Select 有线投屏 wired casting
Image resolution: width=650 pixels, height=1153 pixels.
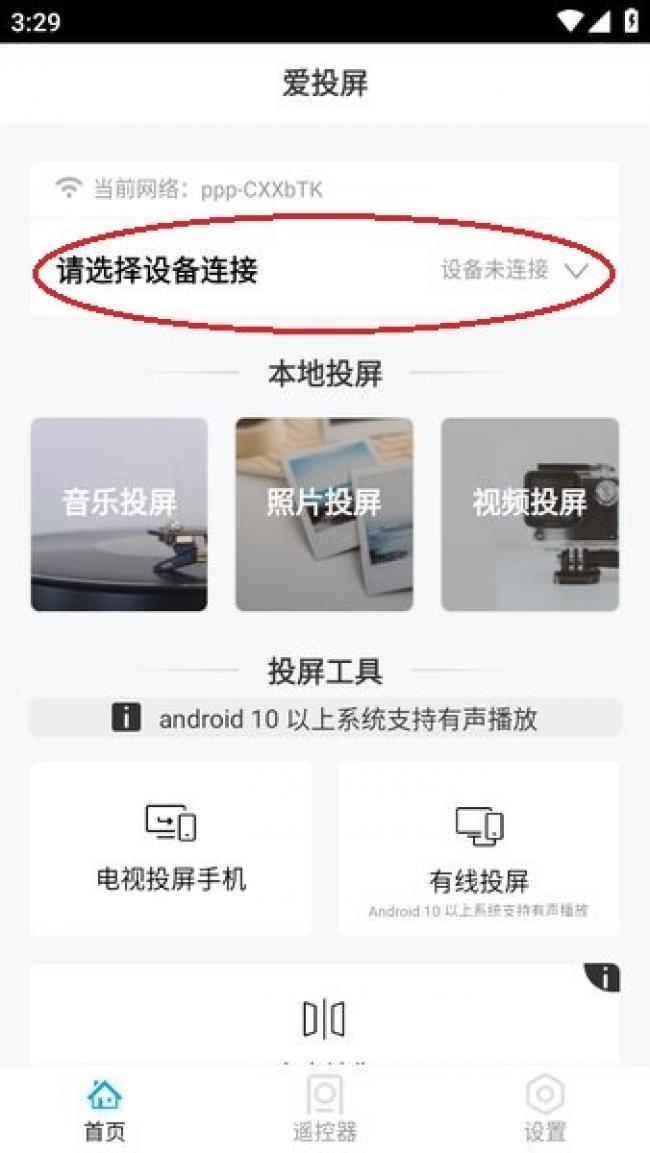pos(478,848)
